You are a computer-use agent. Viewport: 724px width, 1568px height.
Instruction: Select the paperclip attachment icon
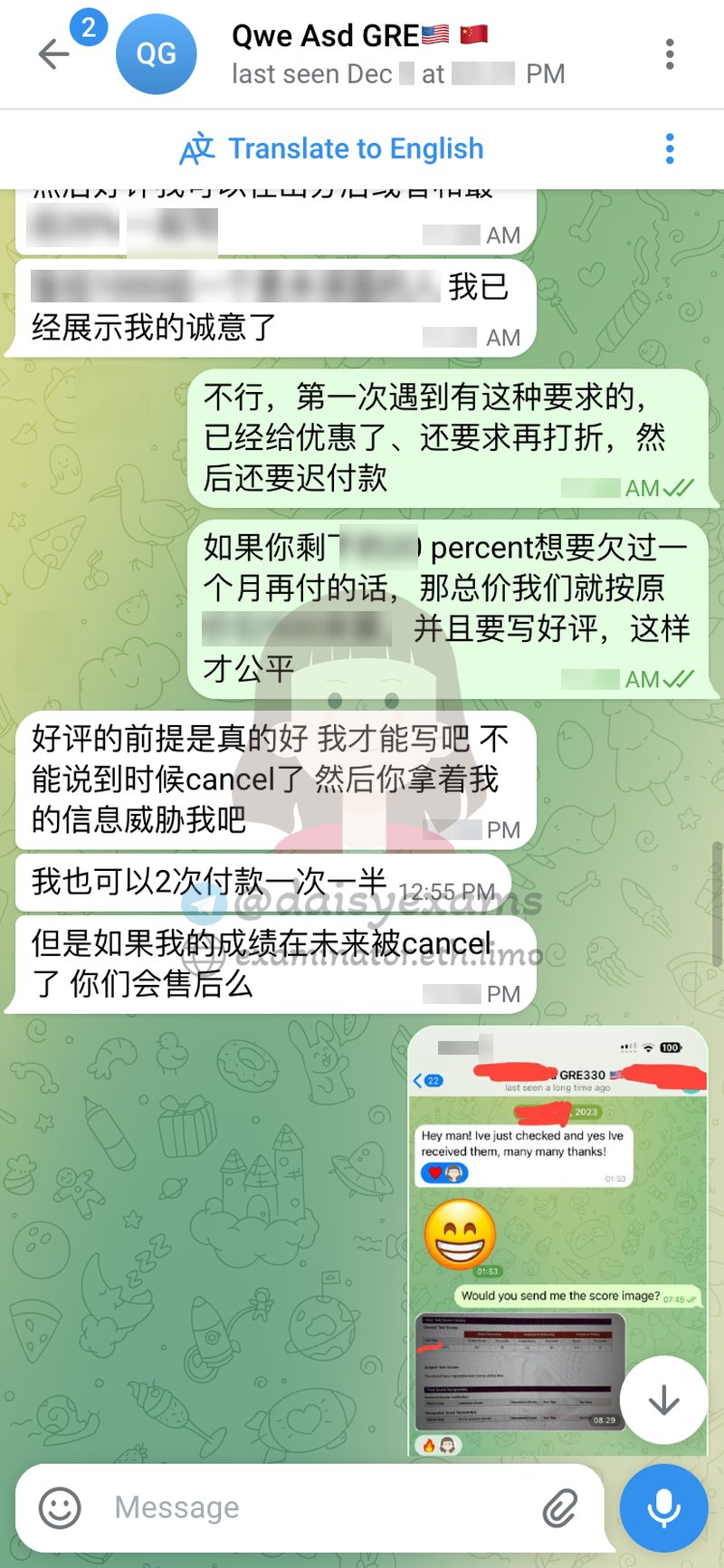pos(560,1506)
